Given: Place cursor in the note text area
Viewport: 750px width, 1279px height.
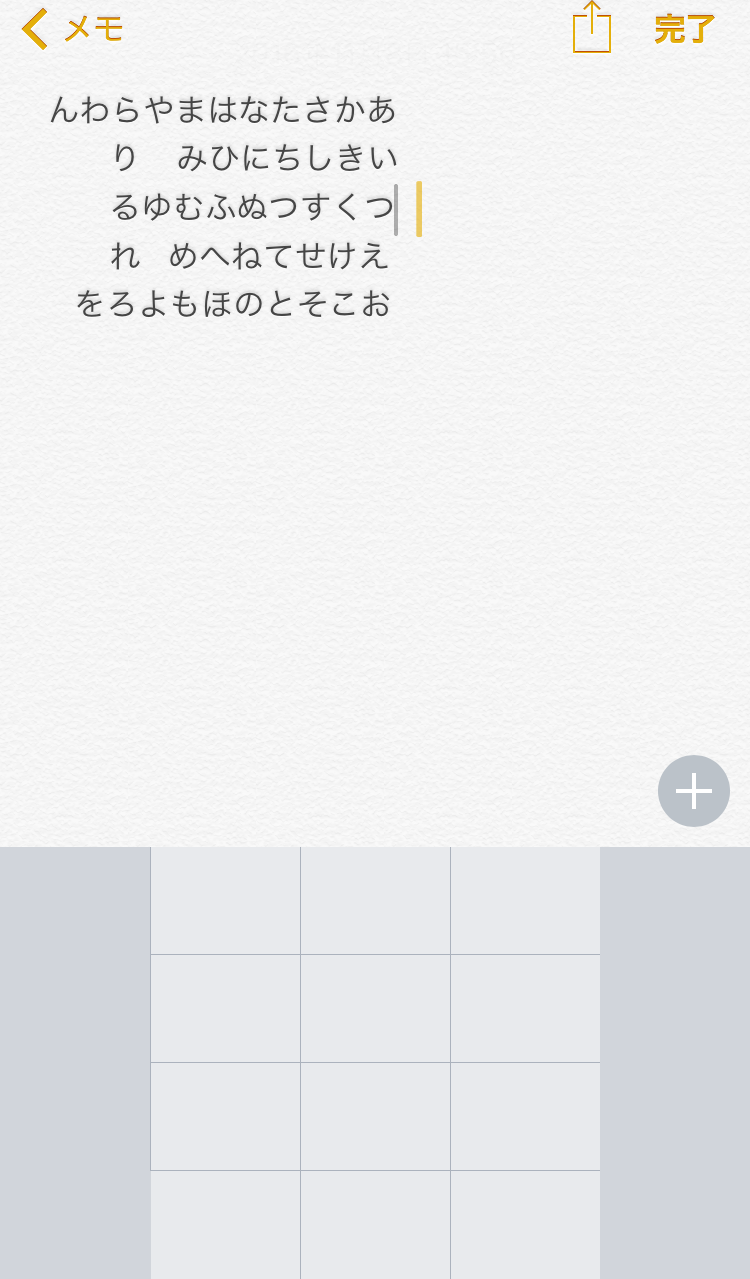Looking at the screenshot, I should [x=375, y=450].
